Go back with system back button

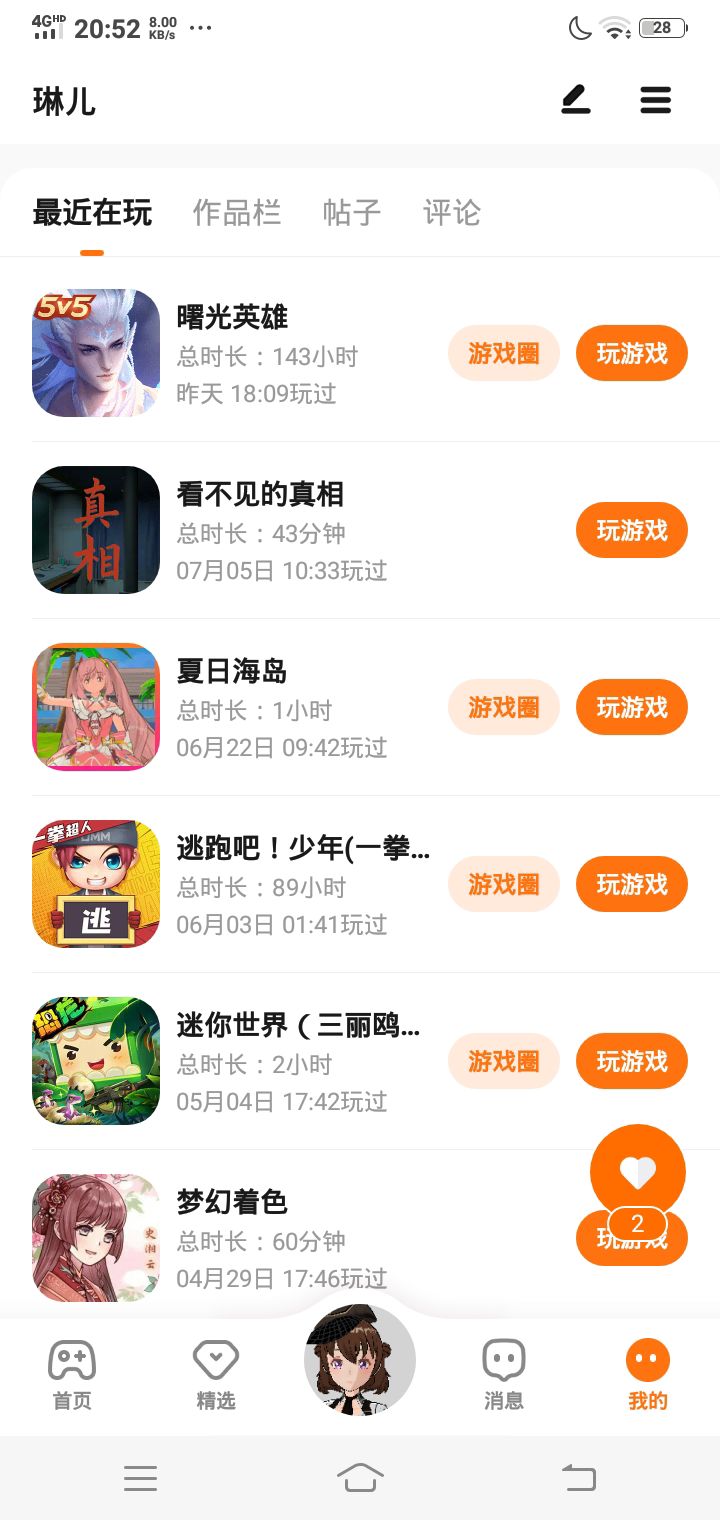pyautogui.click(x=578, y=1477)
